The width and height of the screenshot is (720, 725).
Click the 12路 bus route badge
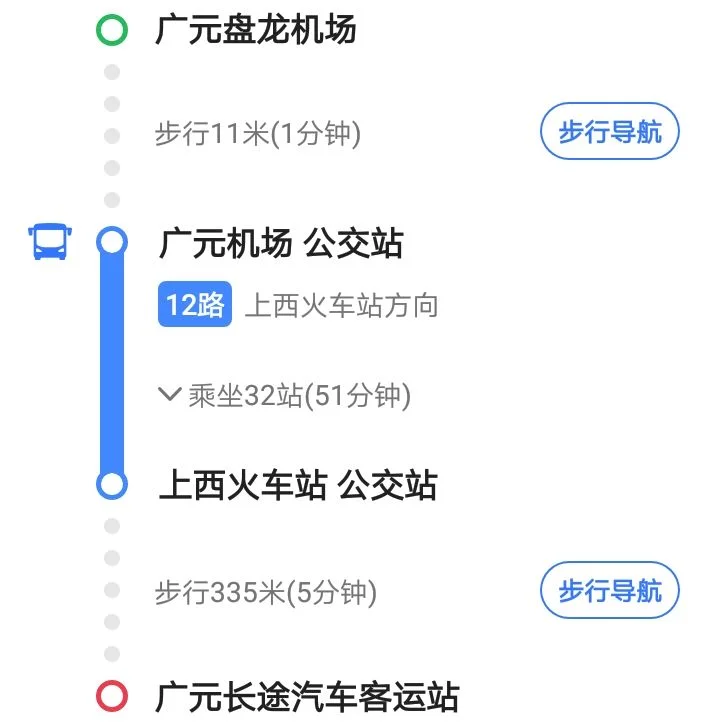tap(194, 304)
